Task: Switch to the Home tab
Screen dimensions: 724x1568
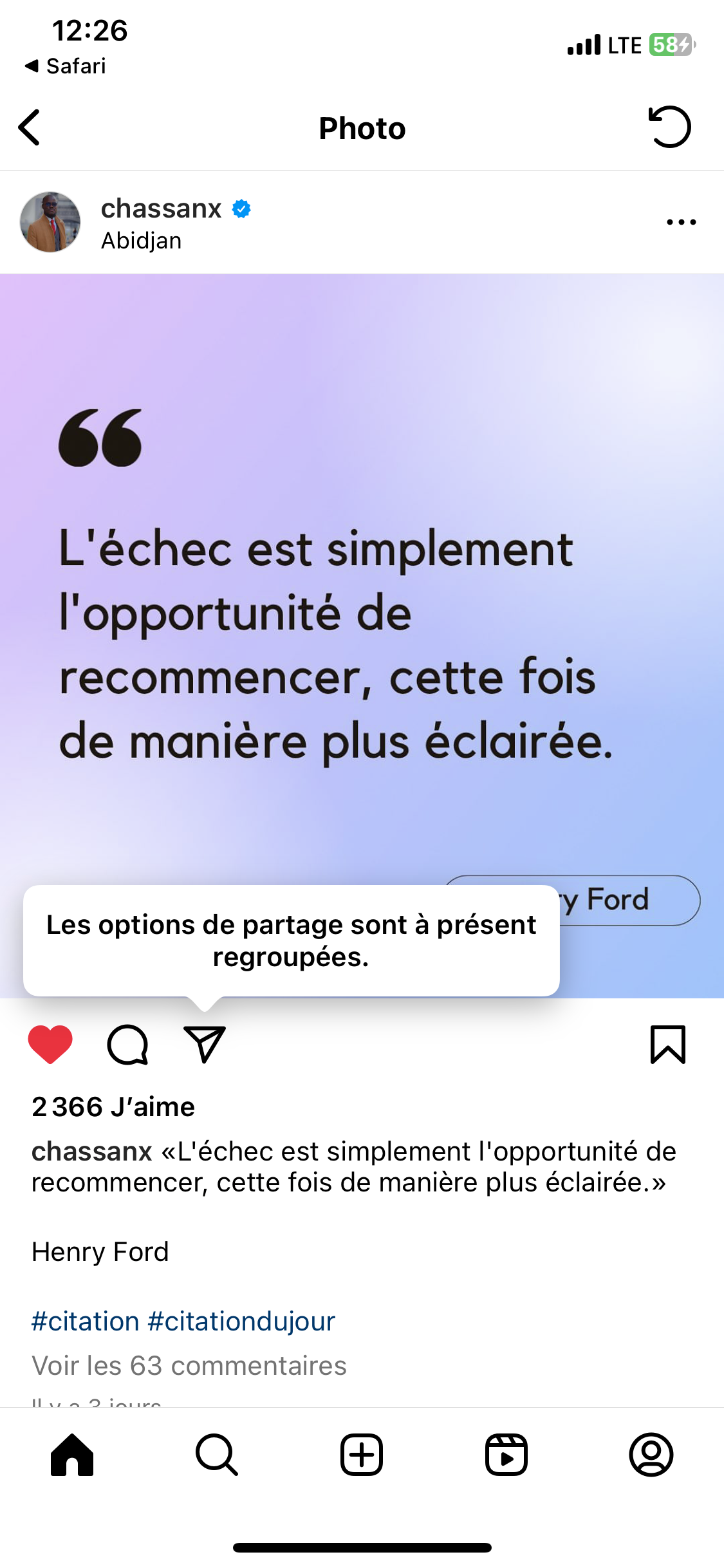Action: tap(72, 1455)
